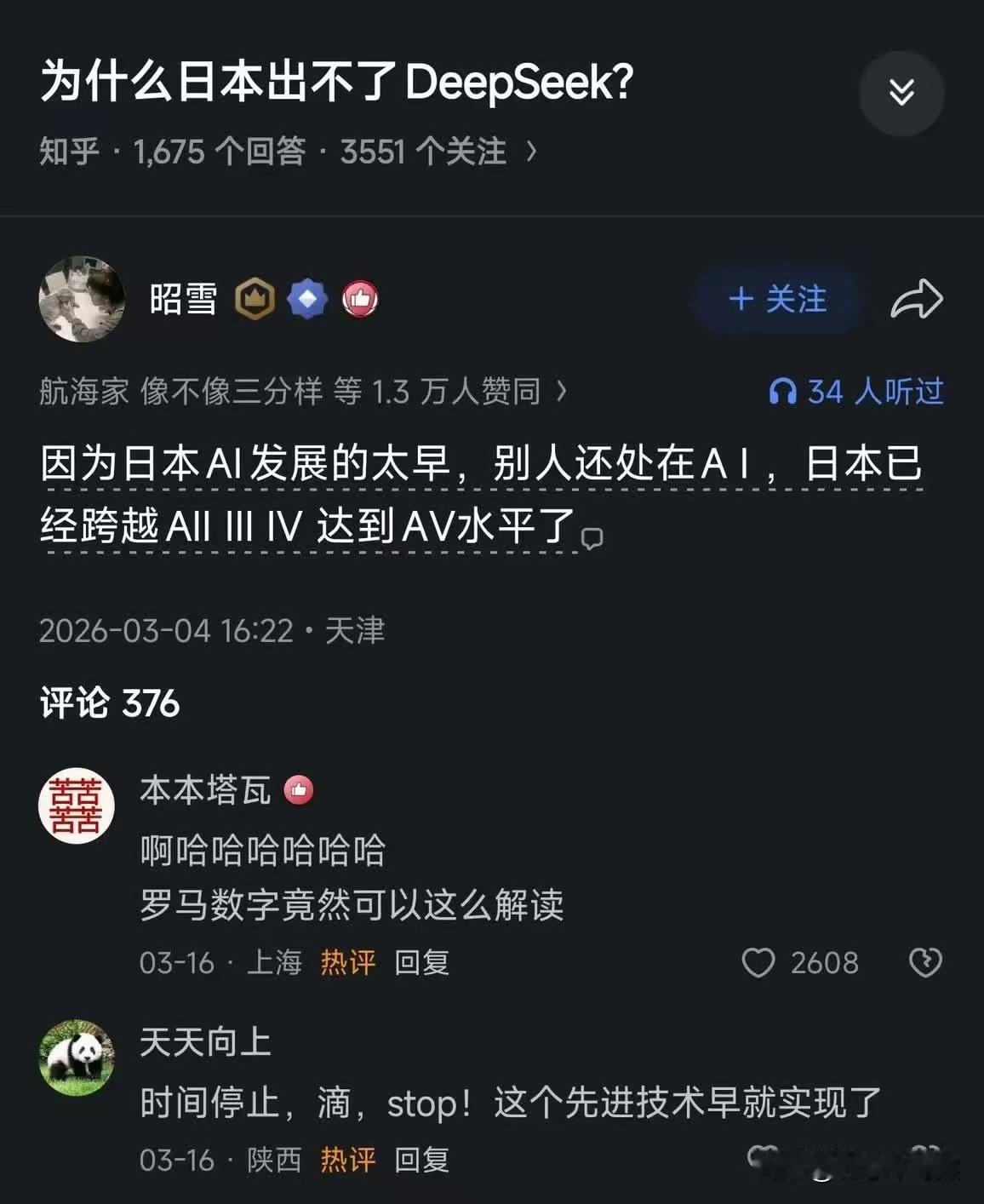The height and width of the screenshot is (1204, 984).
Task: Tap the thumbs-up medal beside 昭雪's name
Action: (x=358, y=298)
